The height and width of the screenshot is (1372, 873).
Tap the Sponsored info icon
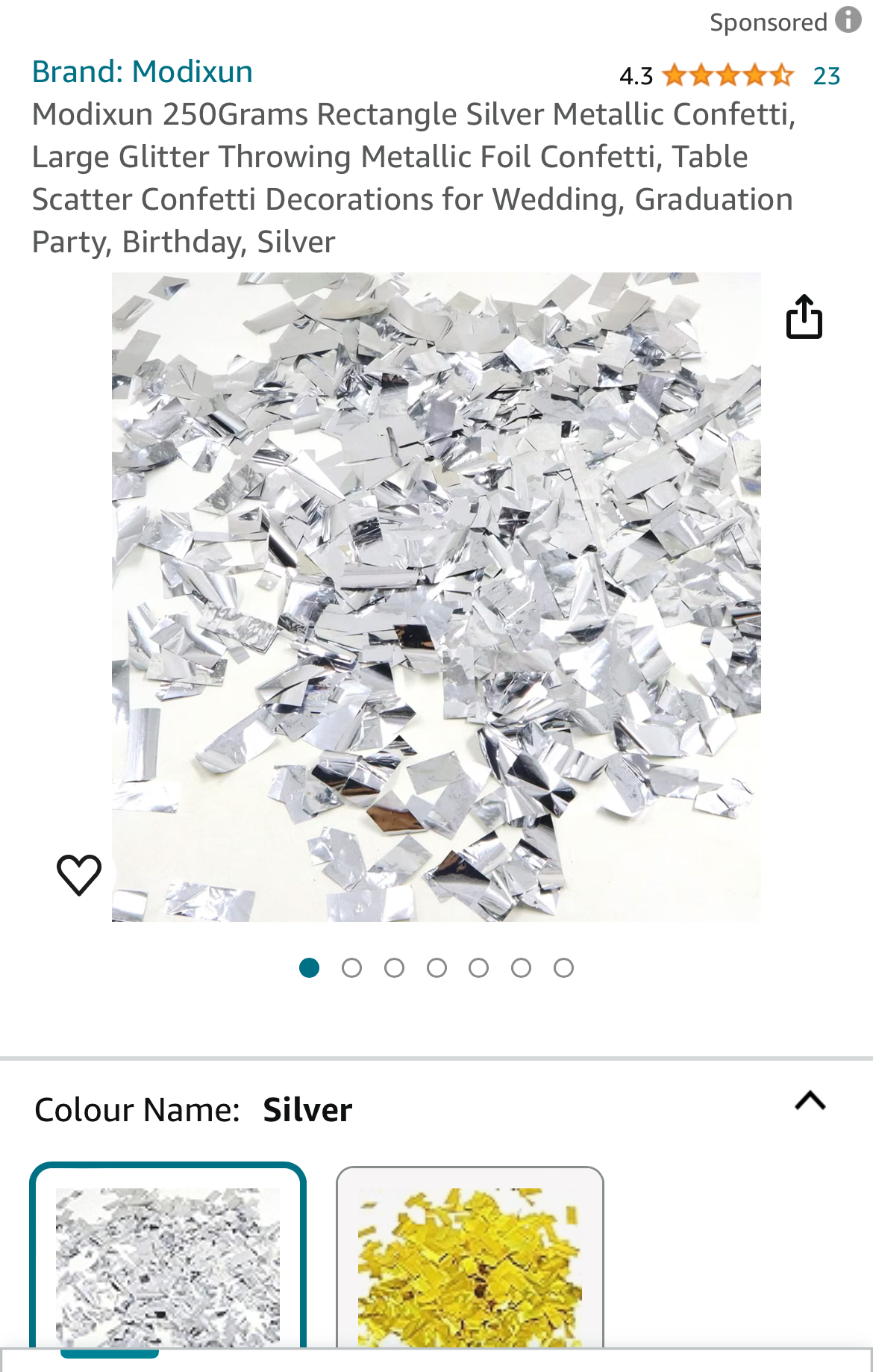coord(848,20)
